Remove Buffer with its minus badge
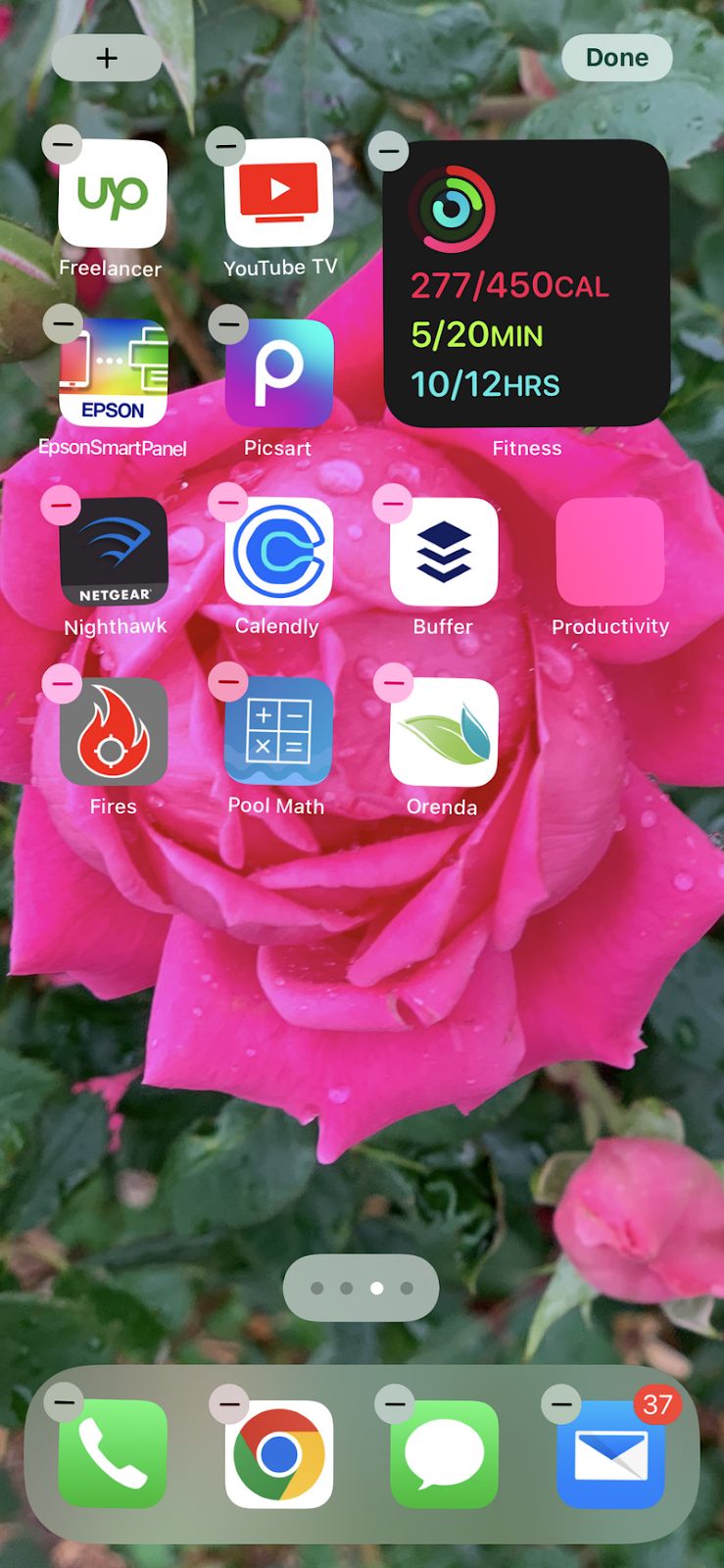 (393, 503)
